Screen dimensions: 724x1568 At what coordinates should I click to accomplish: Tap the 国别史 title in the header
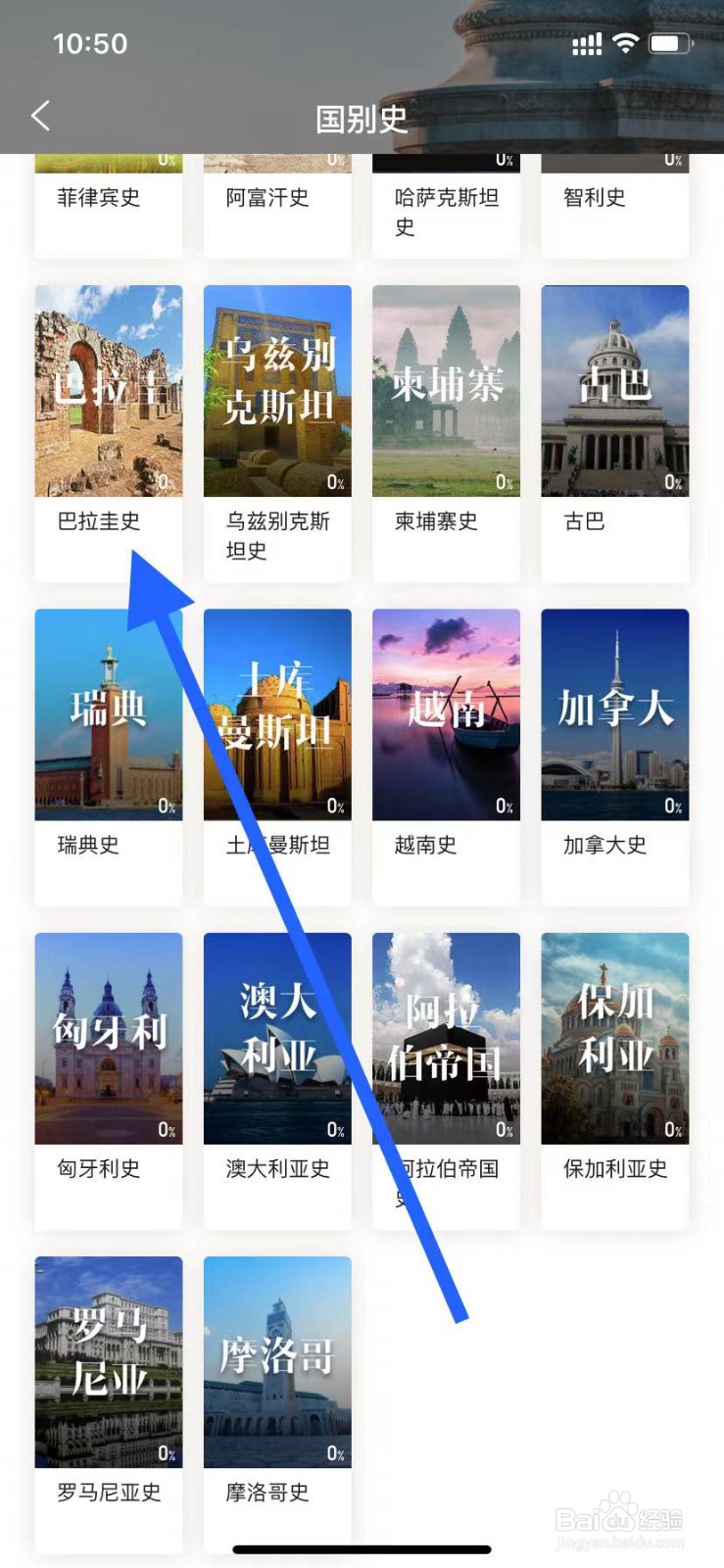pos(360,118)
